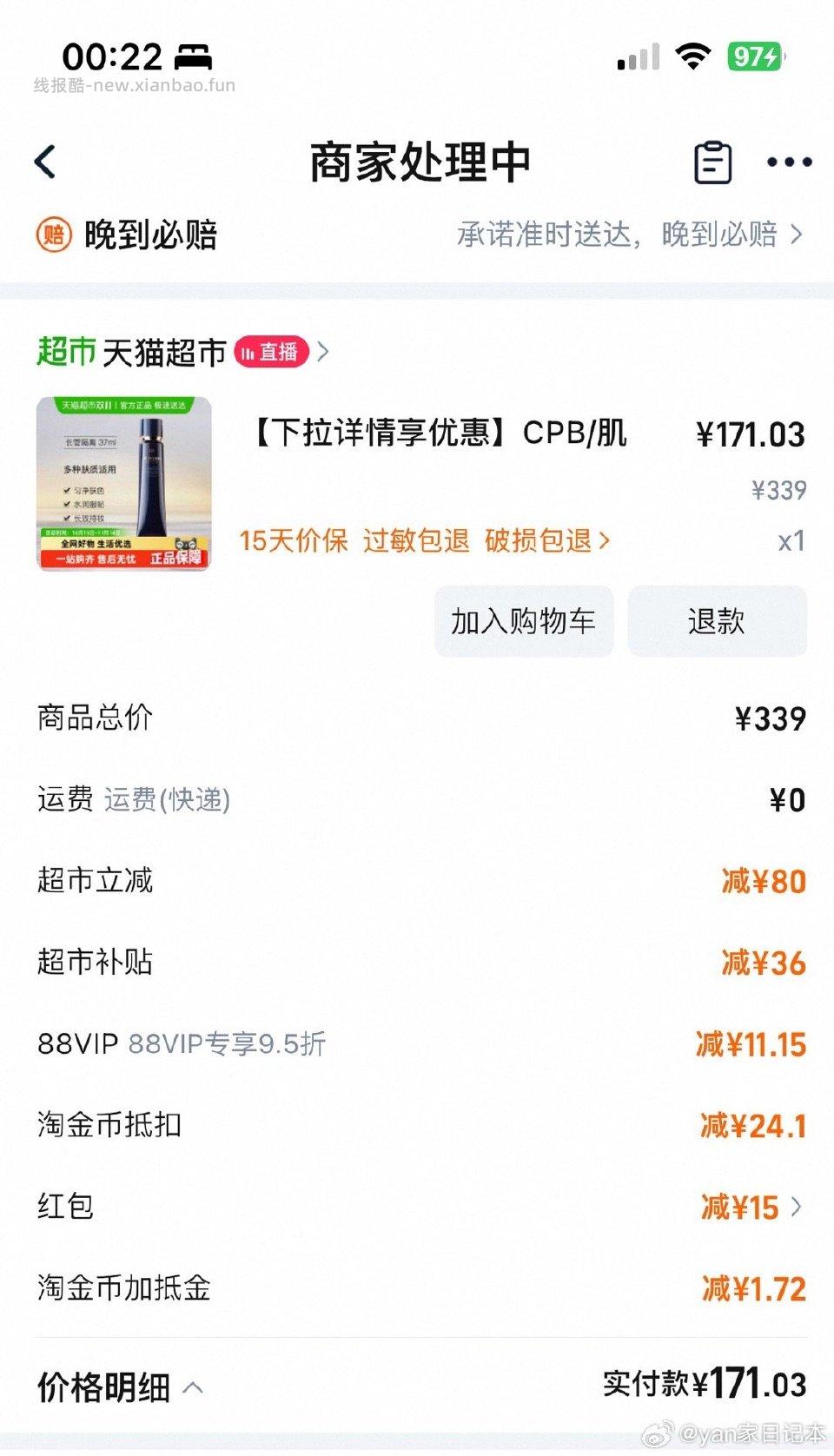Open the order clipboard icon
Viewport: 834px width, 1456px height.
click(x=712, y=161)
